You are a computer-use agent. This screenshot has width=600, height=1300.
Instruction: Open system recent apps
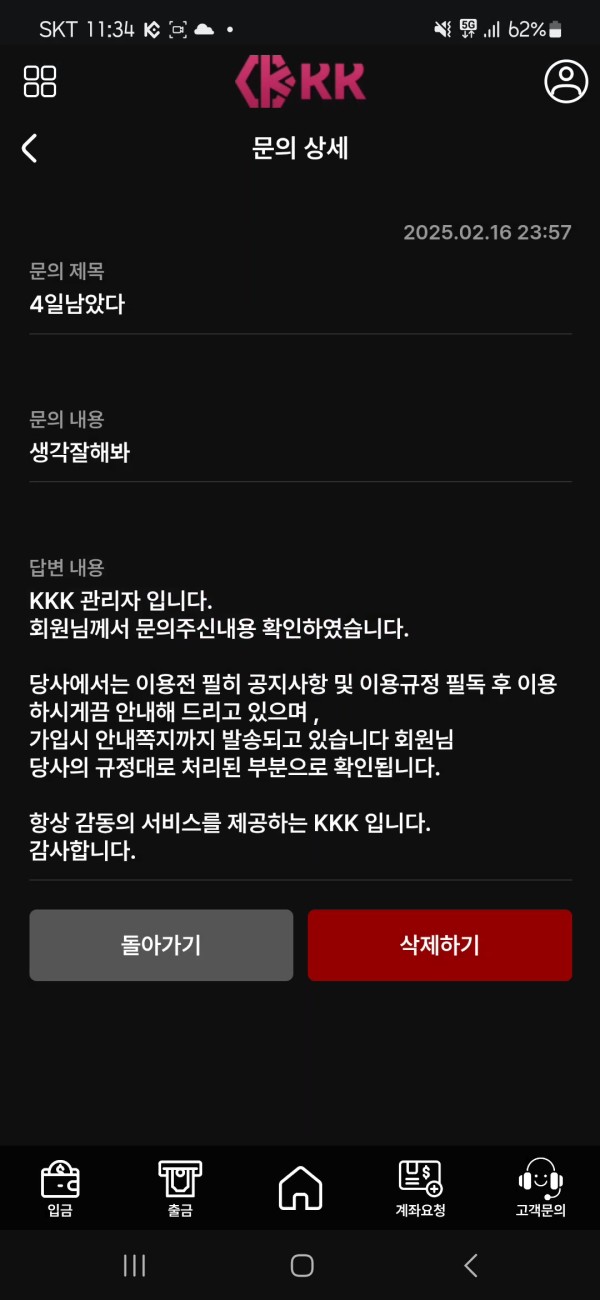[134, 1265]
